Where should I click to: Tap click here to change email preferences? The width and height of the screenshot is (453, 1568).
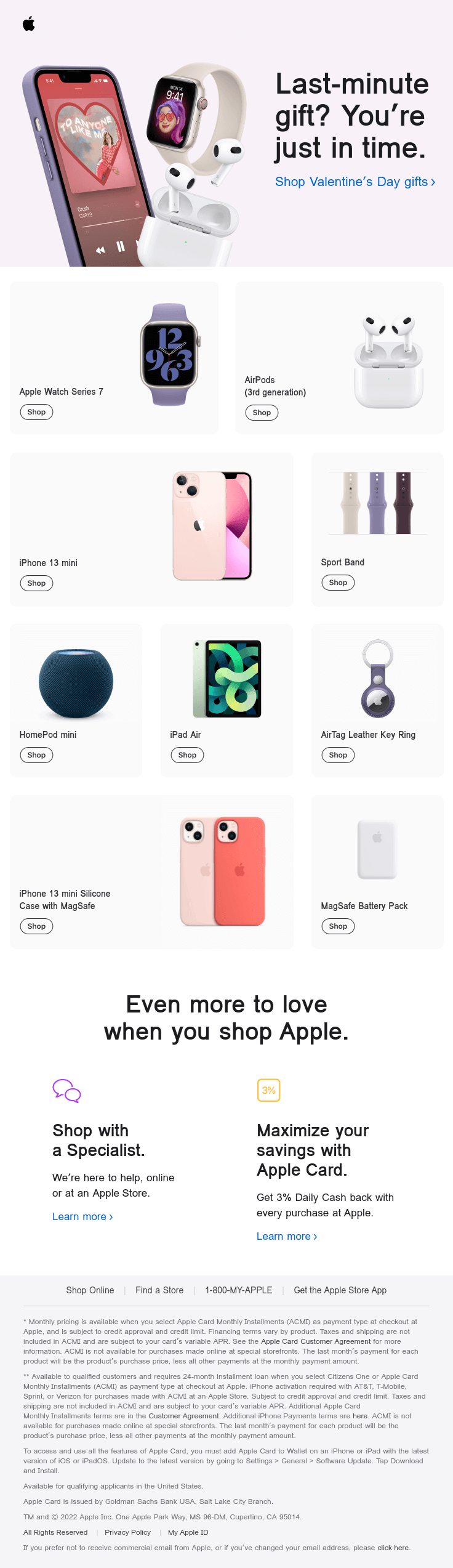point(393,1548)
